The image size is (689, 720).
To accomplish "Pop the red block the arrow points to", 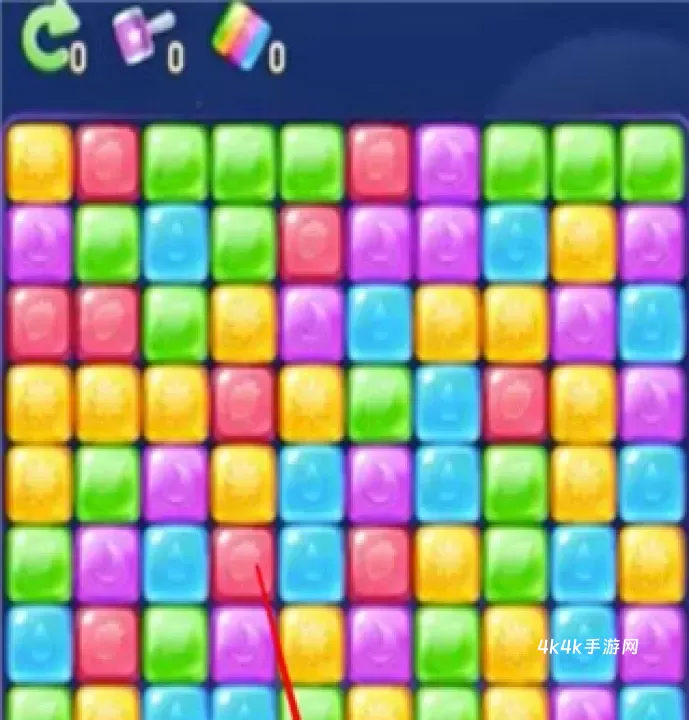I will click(242, 563).
